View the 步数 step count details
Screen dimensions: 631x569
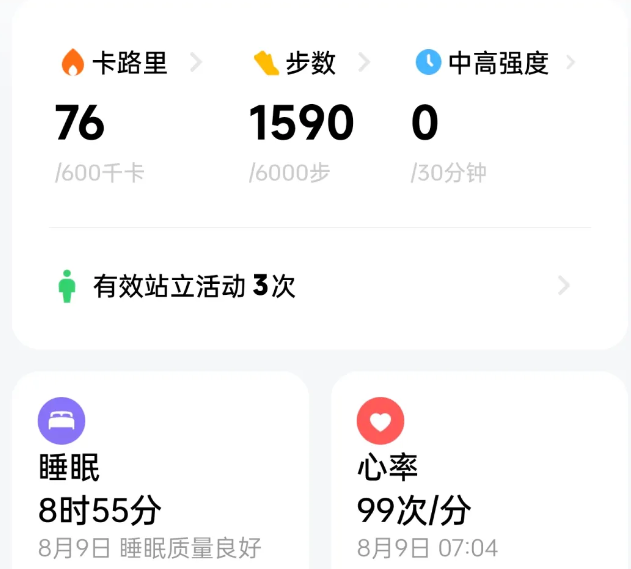(310, 64)
